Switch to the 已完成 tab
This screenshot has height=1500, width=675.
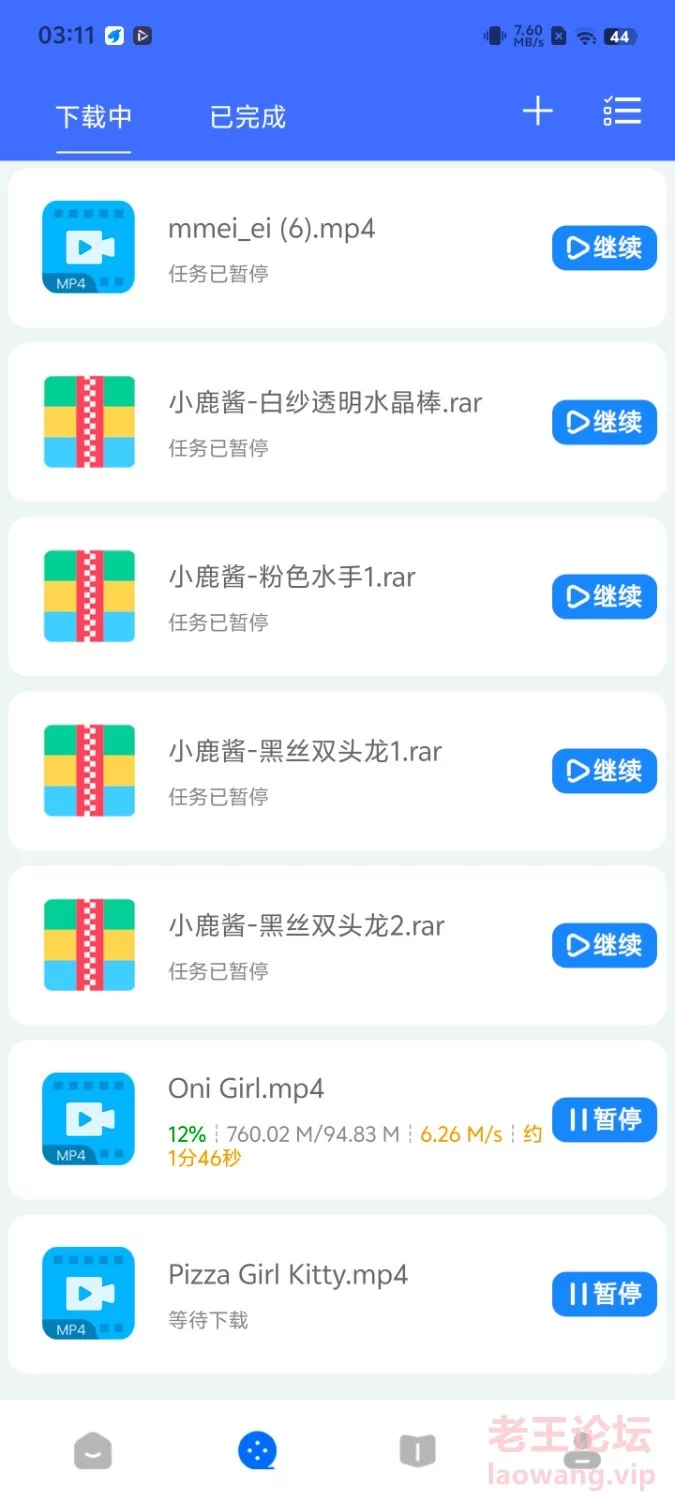pyautogui.click(x=247, y=117)
